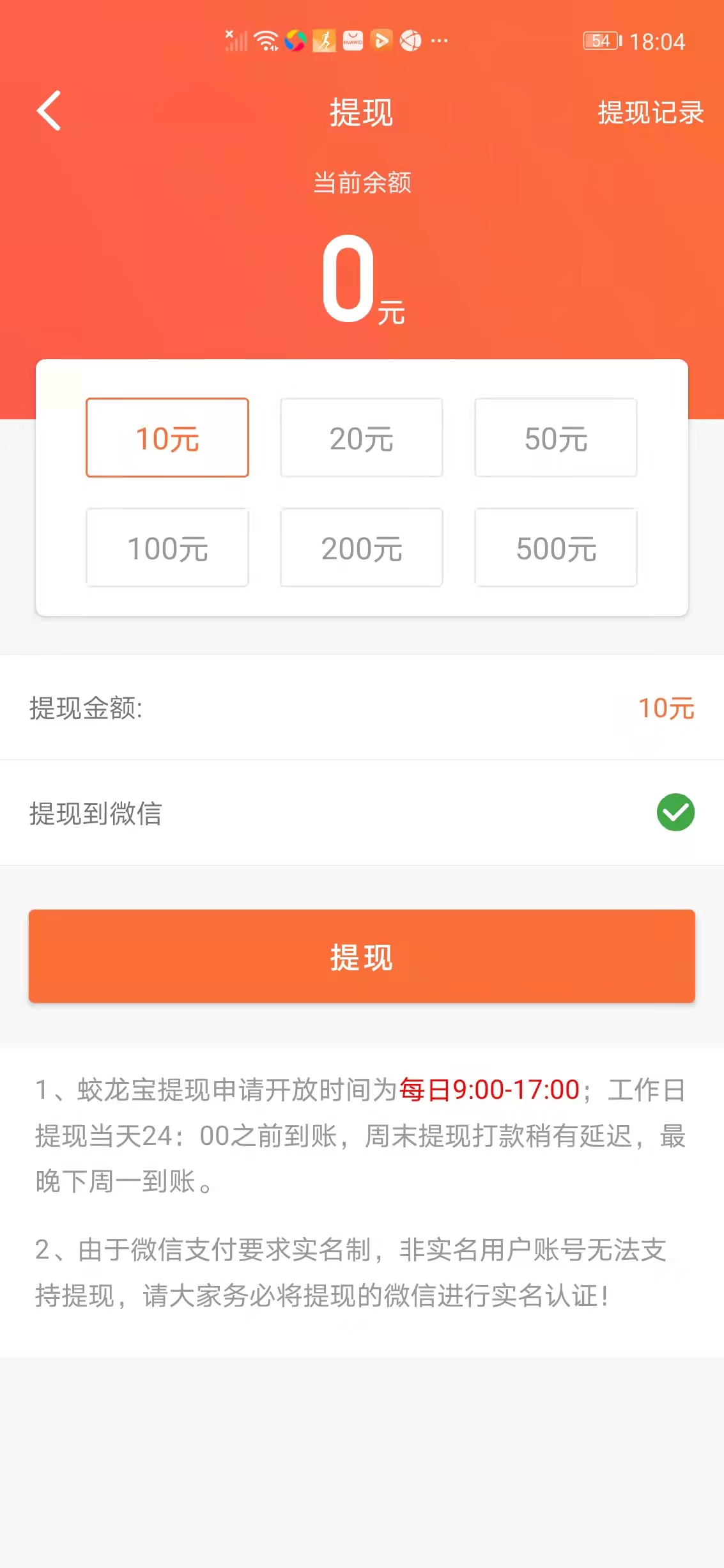
Task: Tap the signal strength icon in the status bar
Action: (236, 40)
